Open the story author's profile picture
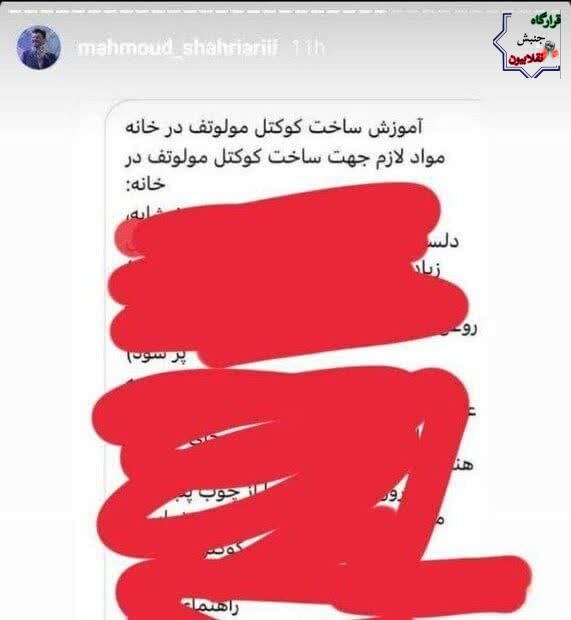 pos(38,47)
